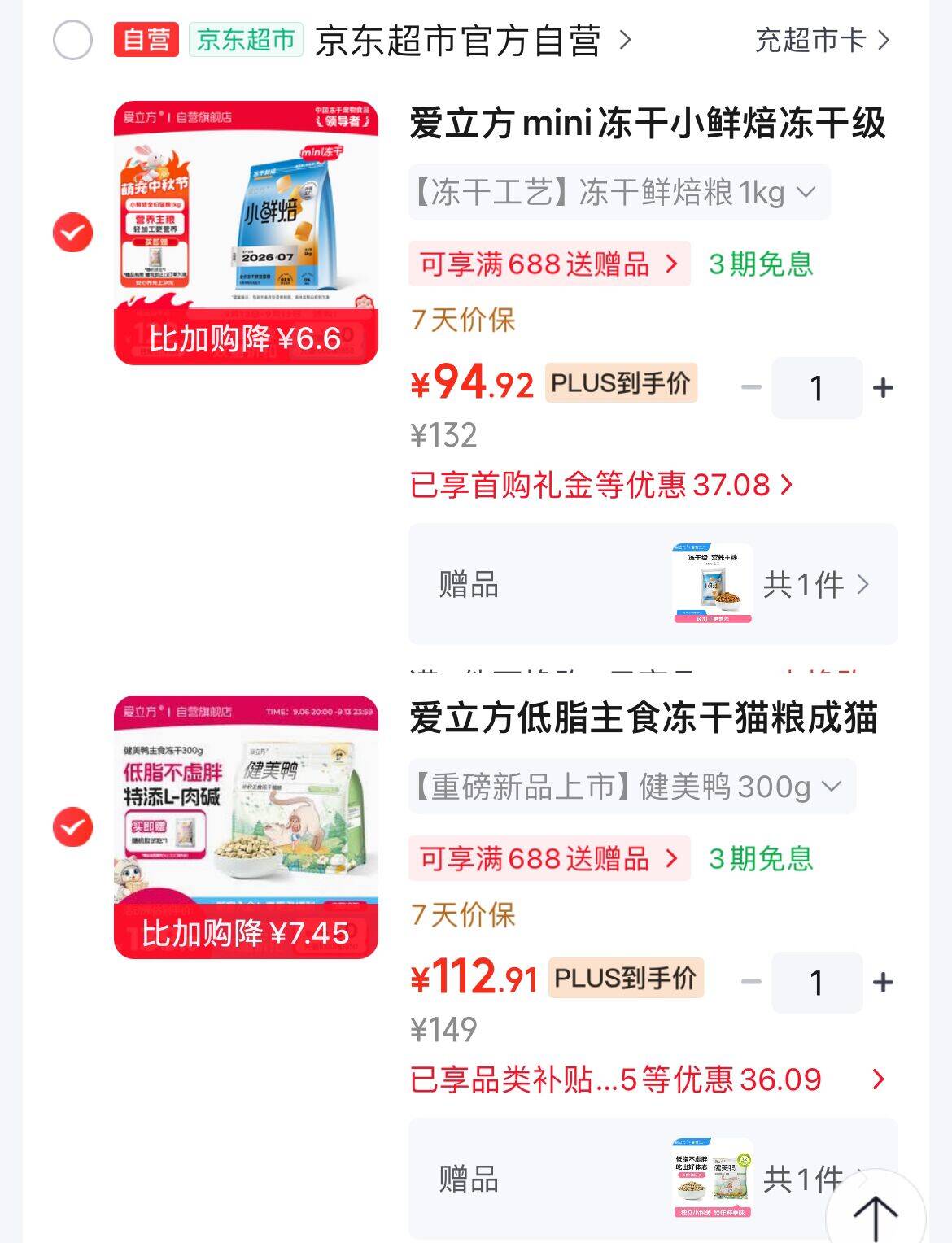View 已享品类补贴 discount details of 36.09
952x1243 pixels.
tap(648, 1079)
